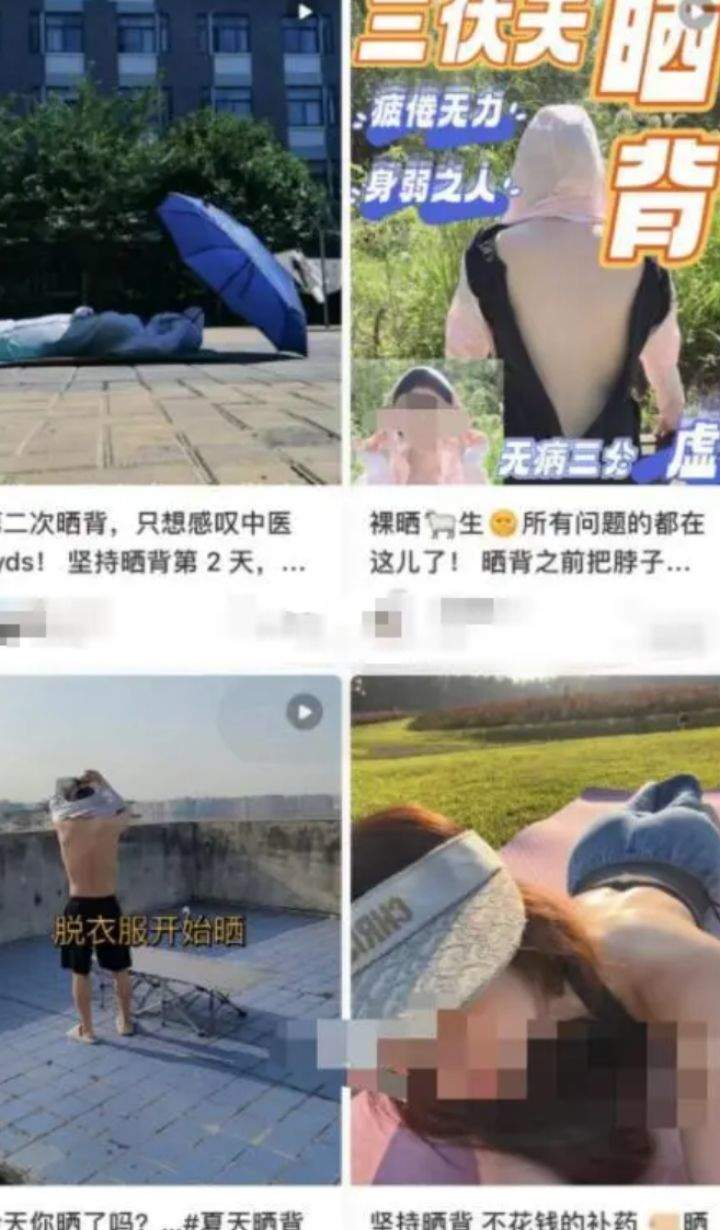Screen dimensions: 720x1230
Task: Open the 脱衣服开始晒 rooftop video
Action: [x=170, y=930]
